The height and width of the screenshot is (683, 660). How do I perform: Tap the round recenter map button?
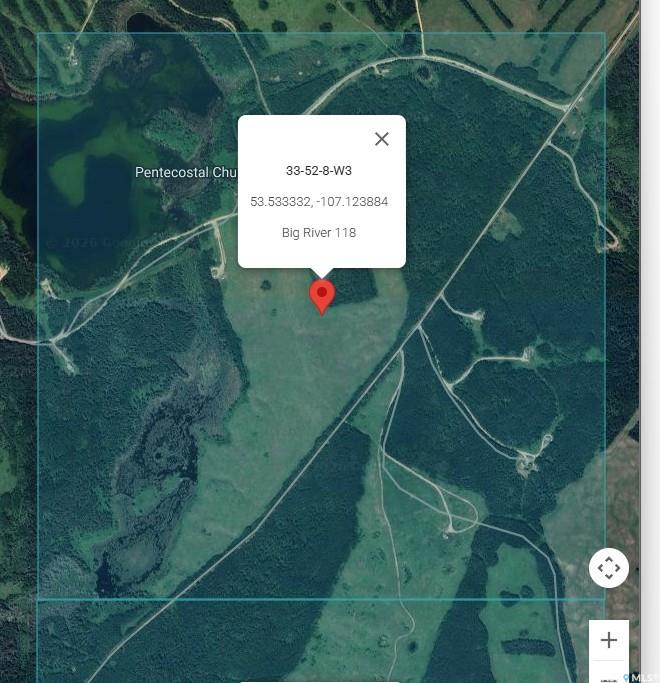609,568
